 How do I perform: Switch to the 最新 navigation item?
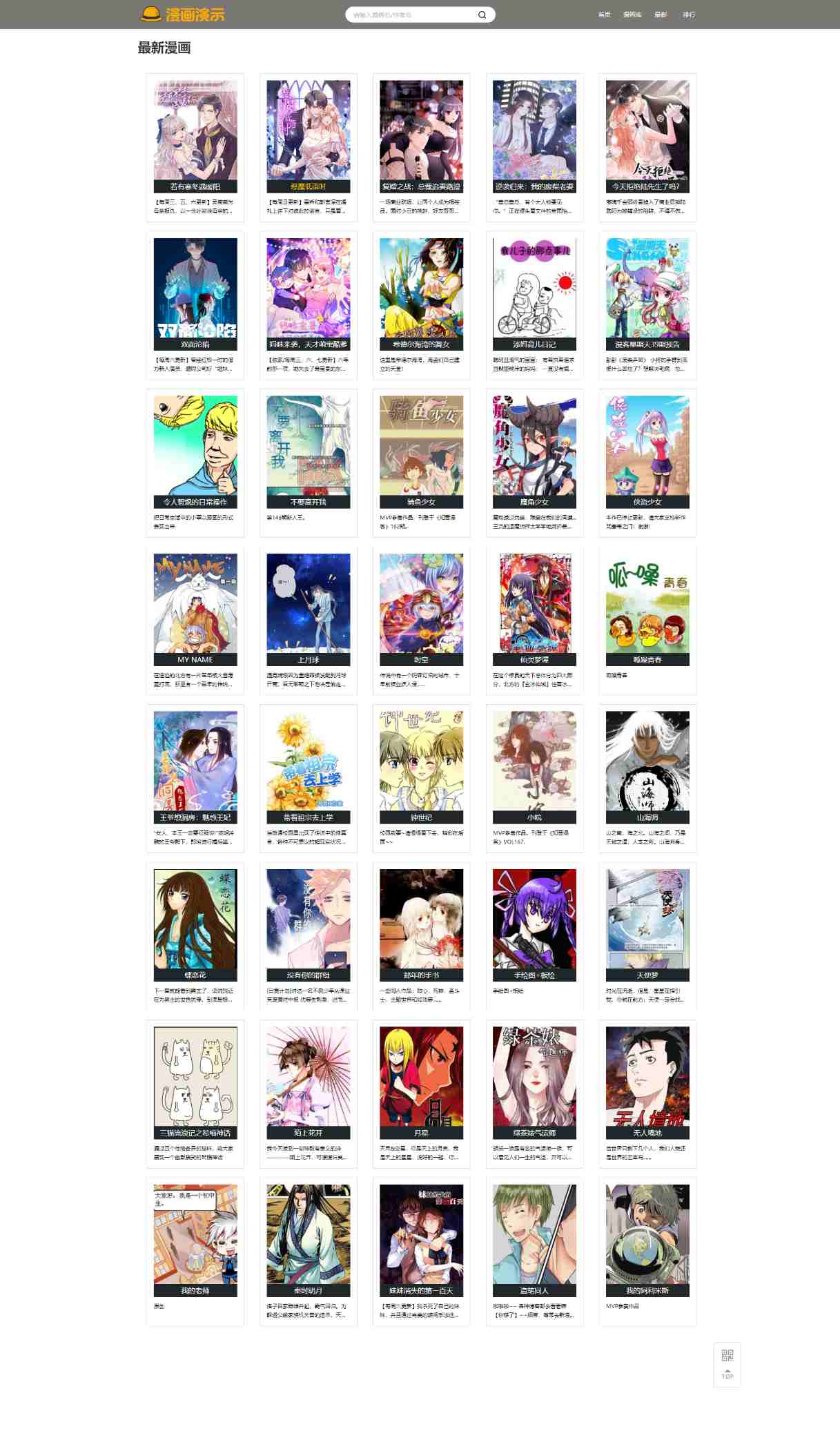point(661,14)
